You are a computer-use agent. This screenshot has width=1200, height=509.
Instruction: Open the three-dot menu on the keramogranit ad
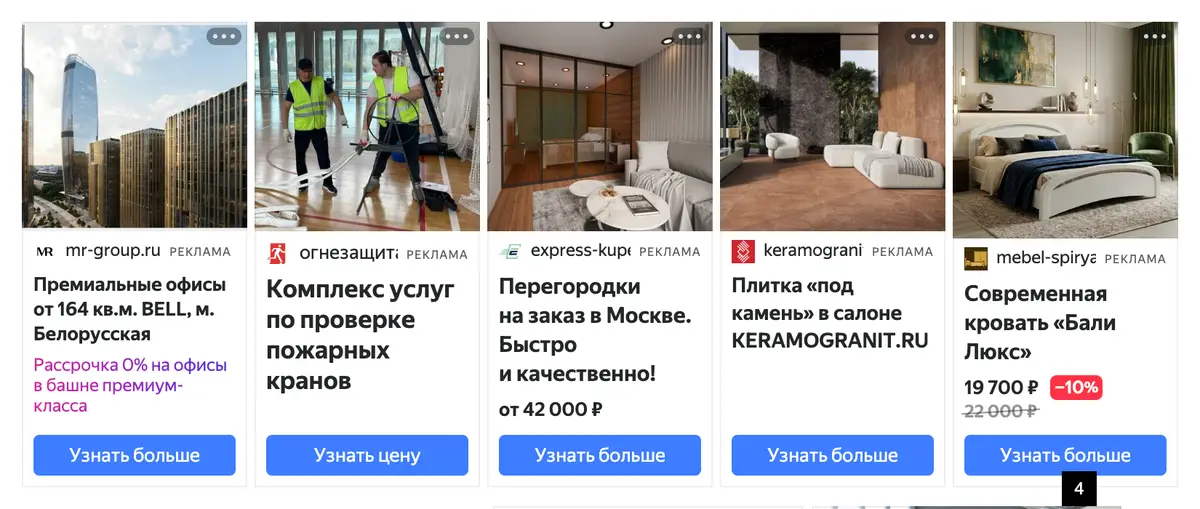(x=923, y=36)
